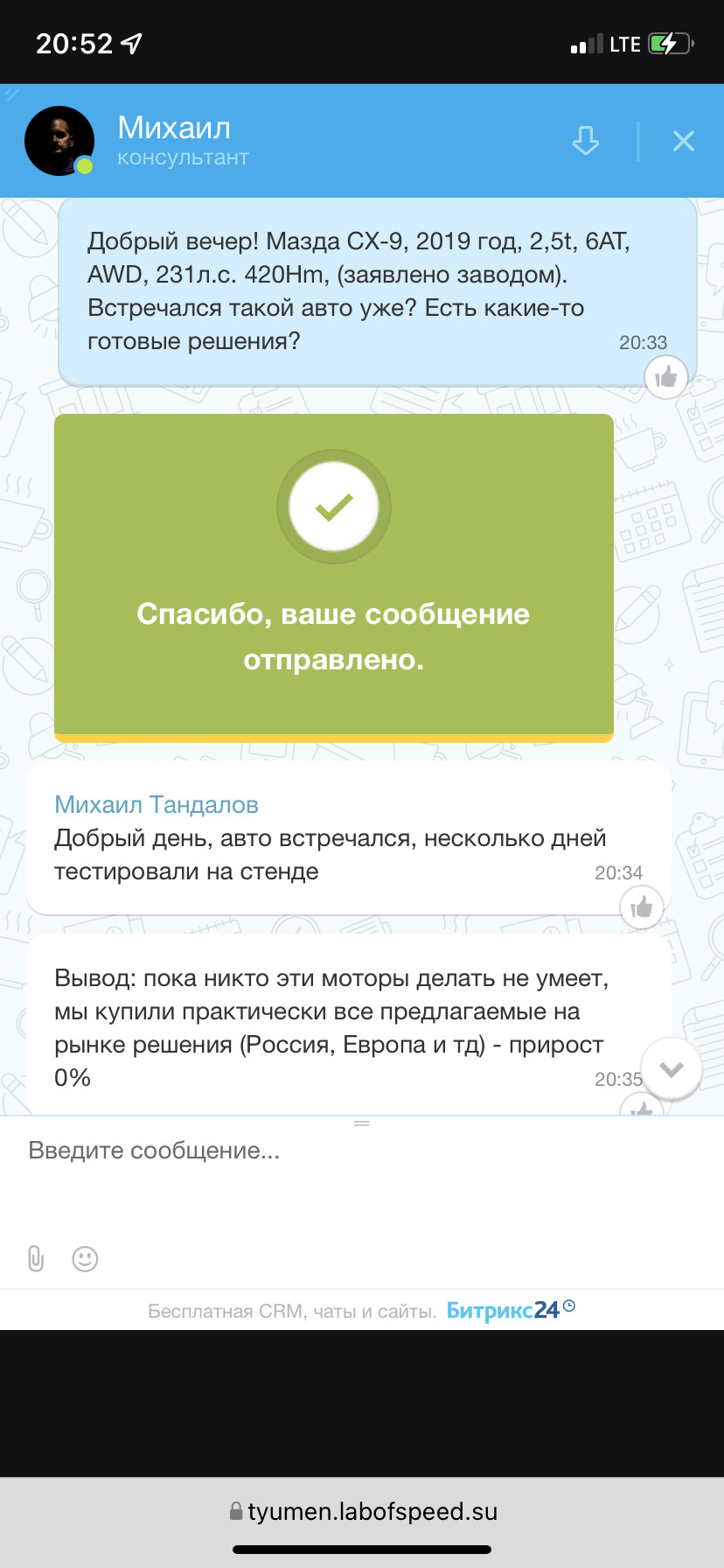Open the emoji picker

tap(85, 1258)
